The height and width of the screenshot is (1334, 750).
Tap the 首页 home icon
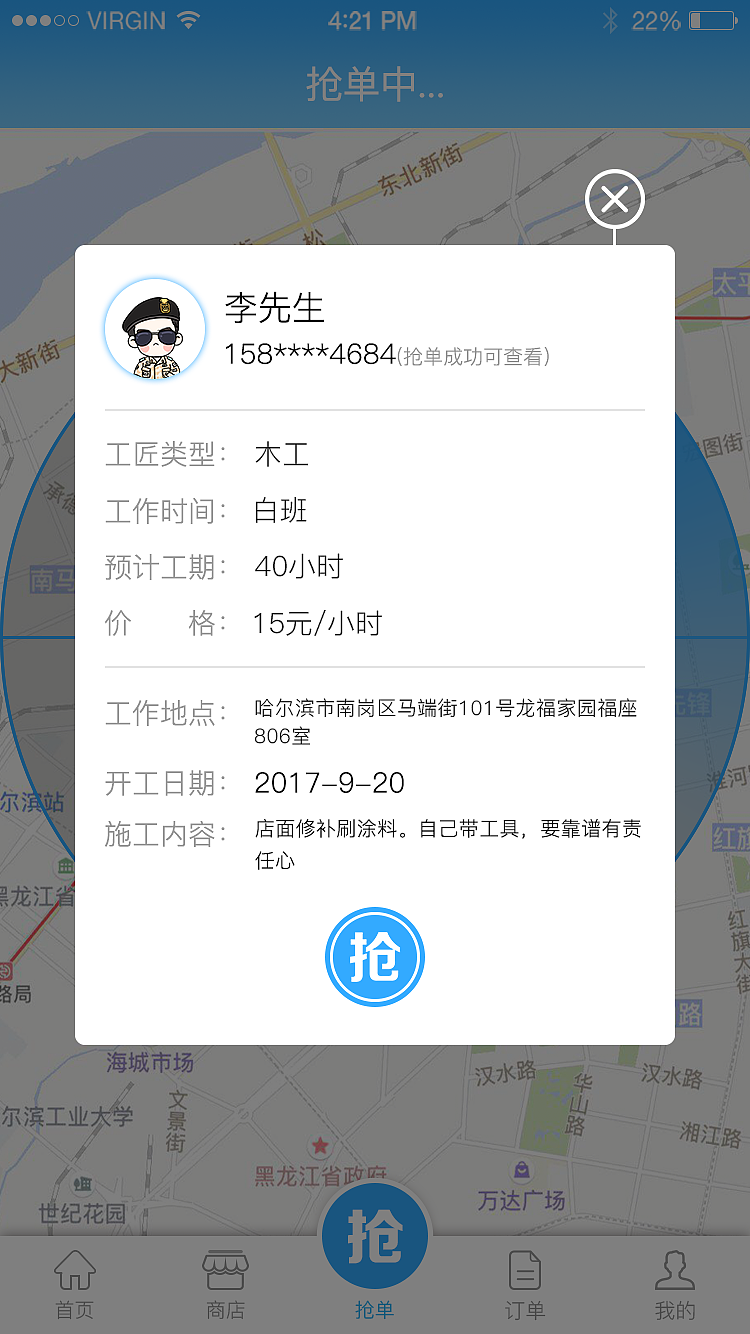75,1272
